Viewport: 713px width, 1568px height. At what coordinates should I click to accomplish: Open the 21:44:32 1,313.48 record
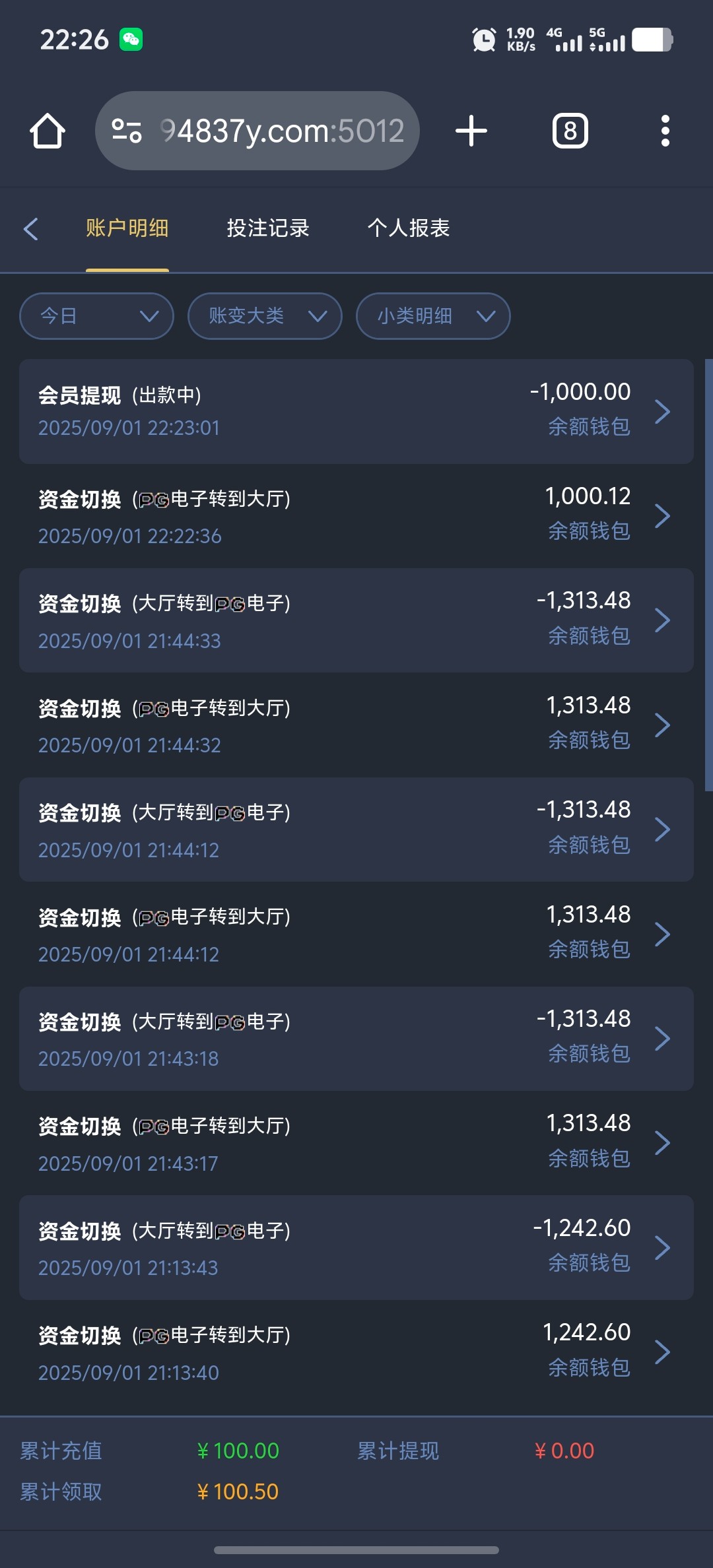(356, 725)
